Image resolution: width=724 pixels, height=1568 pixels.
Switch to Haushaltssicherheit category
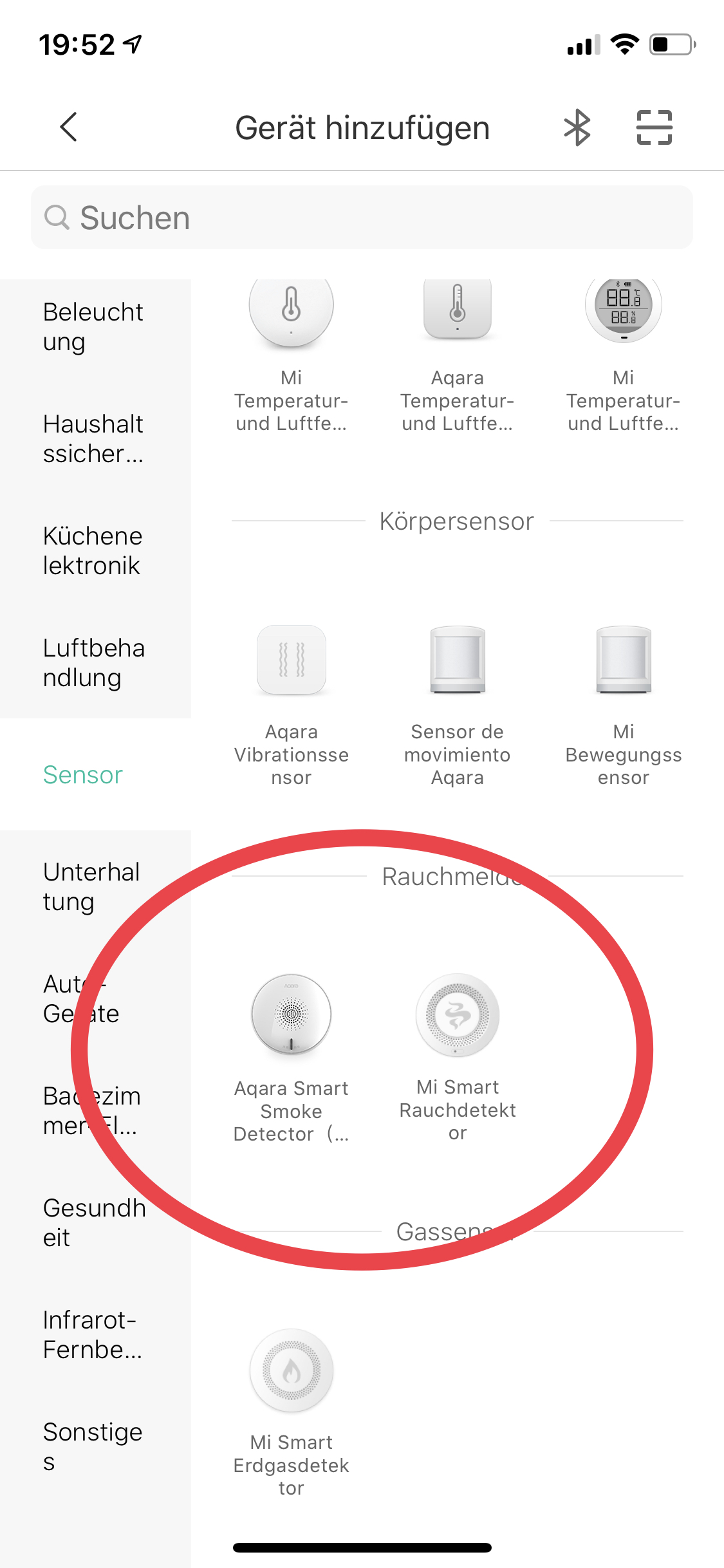(94, 439)
